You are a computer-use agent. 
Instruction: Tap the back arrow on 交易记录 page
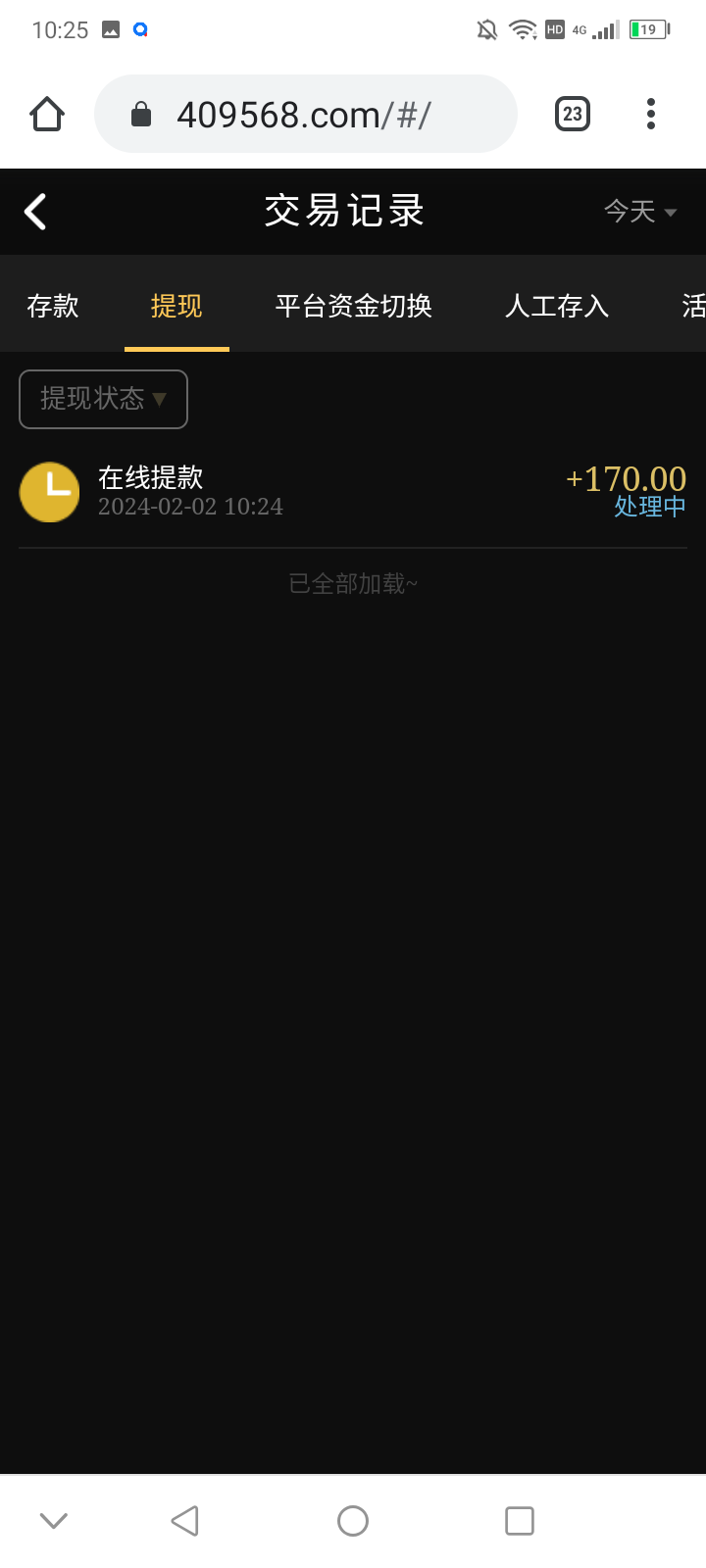pos(35,211)
